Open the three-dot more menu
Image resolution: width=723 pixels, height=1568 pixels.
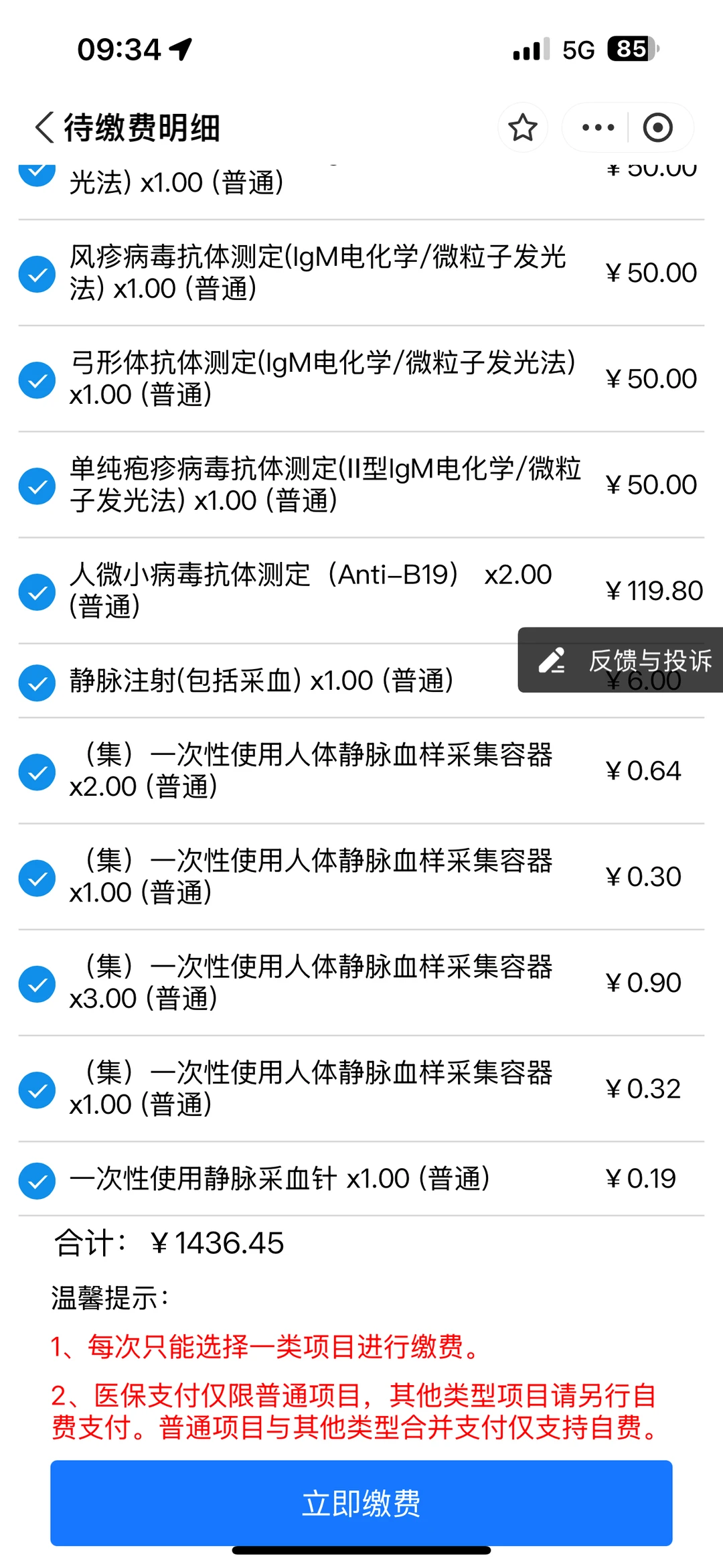[598, 127]
